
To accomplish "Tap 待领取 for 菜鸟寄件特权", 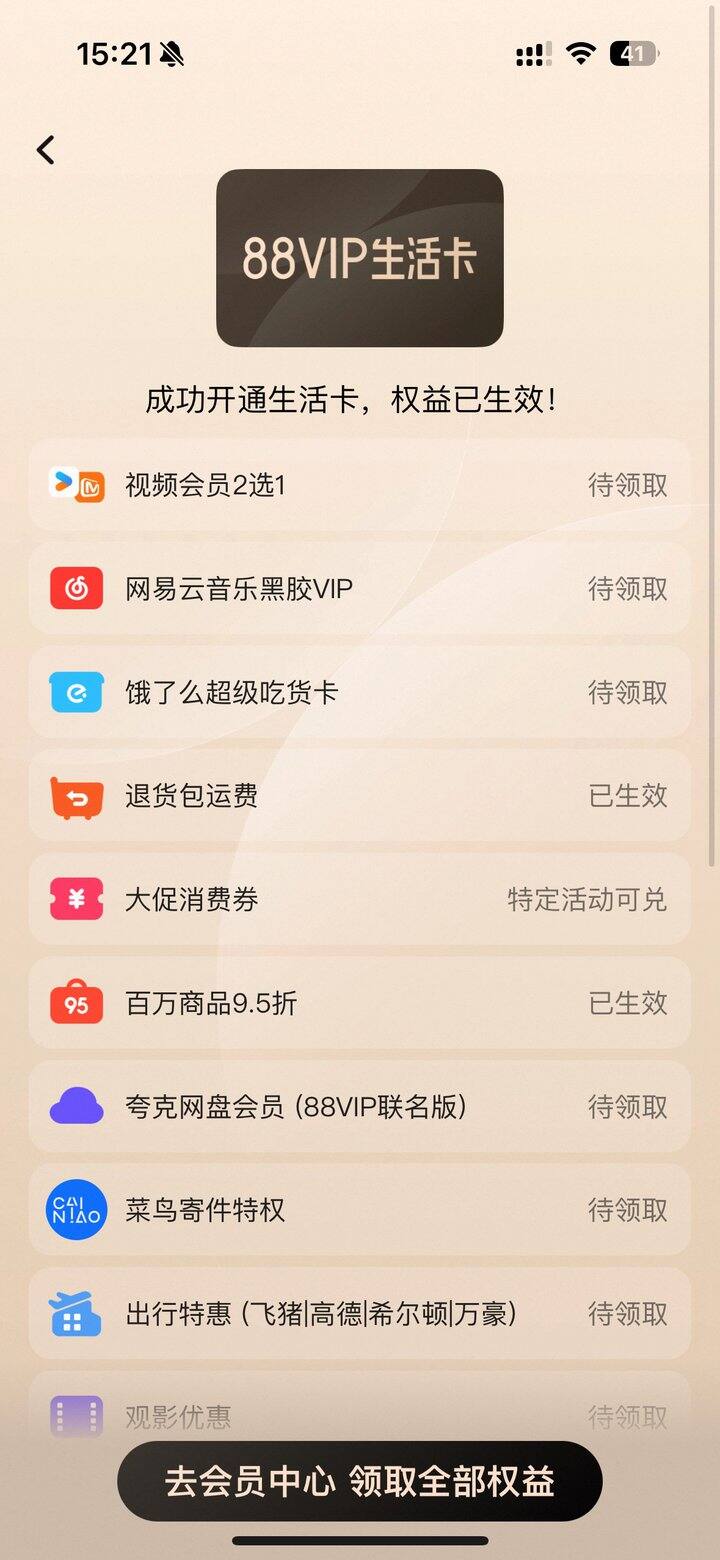I will click(x=627, y=1210).
